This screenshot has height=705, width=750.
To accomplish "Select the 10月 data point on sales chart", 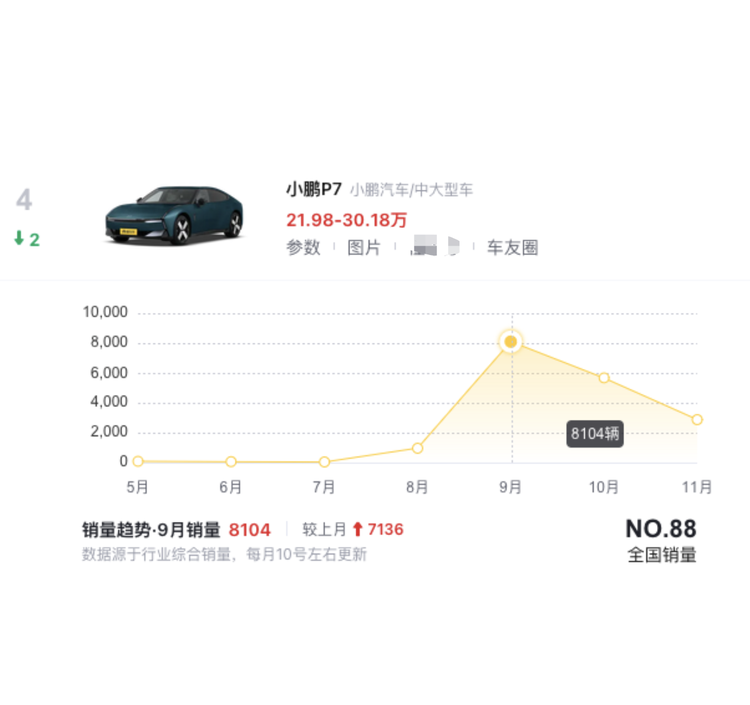I will point(604,378).
